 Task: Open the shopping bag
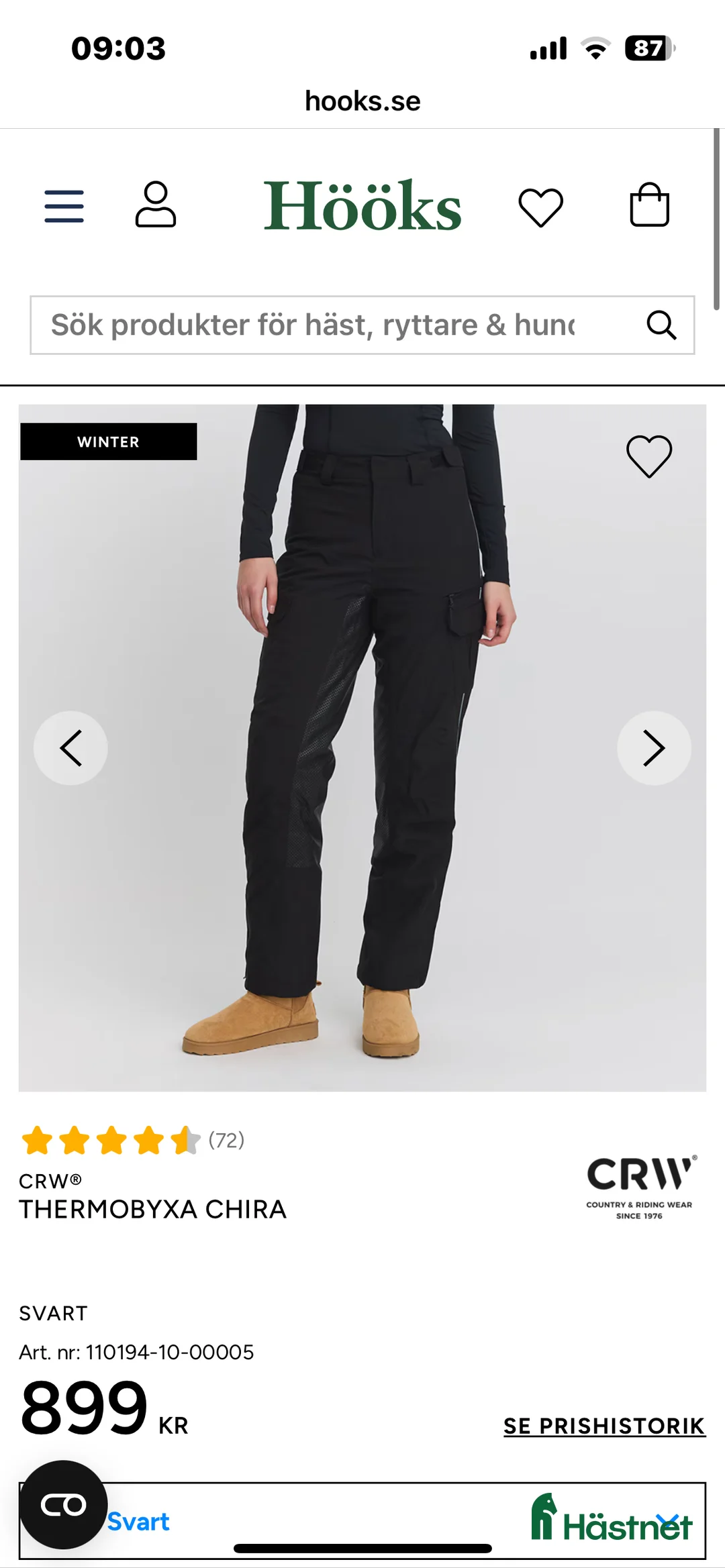pos(649,205)
